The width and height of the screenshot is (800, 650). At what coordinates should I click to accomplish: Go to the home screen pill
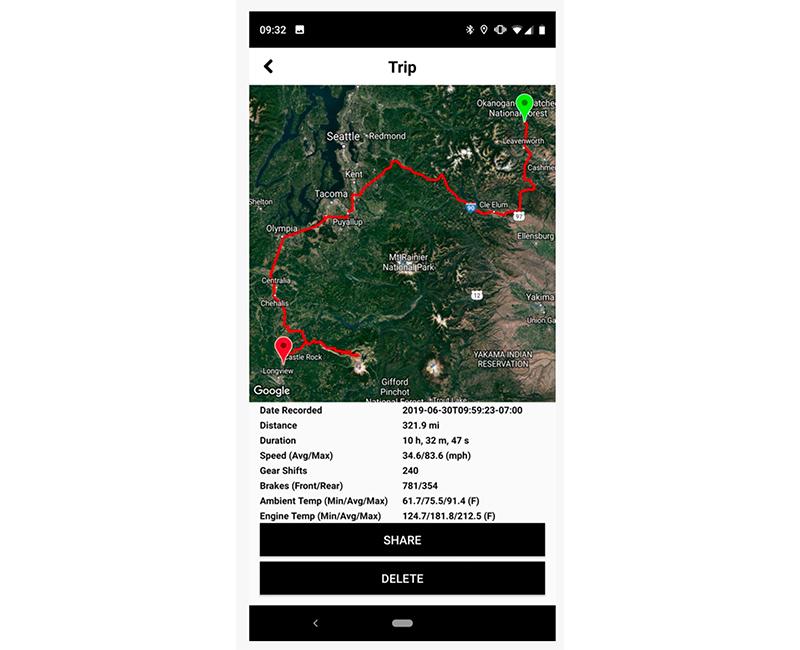pyautogui.click(x=402, y=623)
